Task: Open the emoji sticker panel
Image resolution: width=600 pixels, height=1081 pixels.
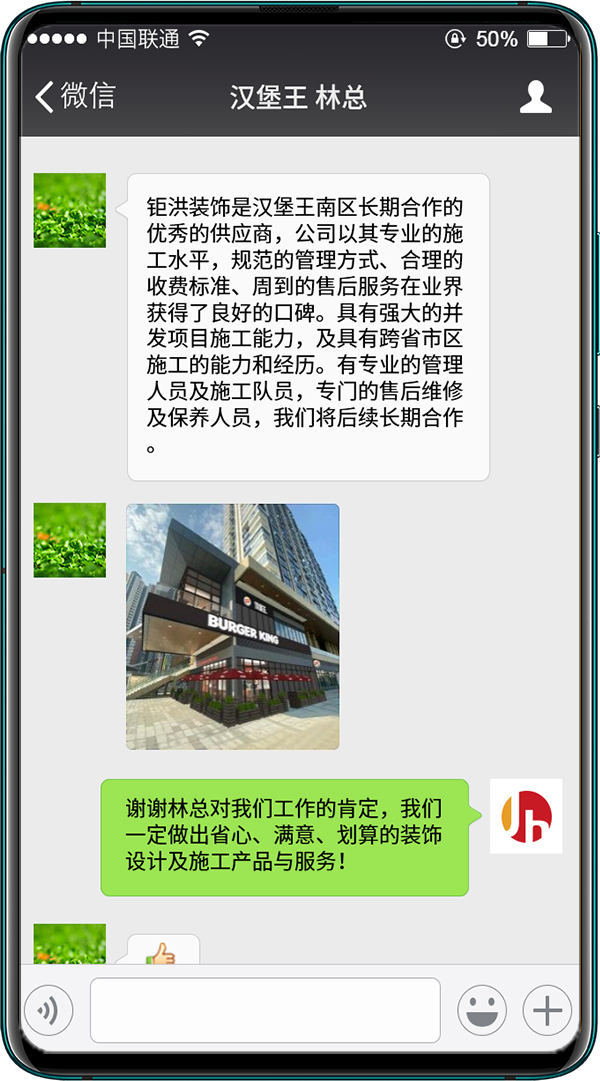Action: click(x=482, y=1011)
